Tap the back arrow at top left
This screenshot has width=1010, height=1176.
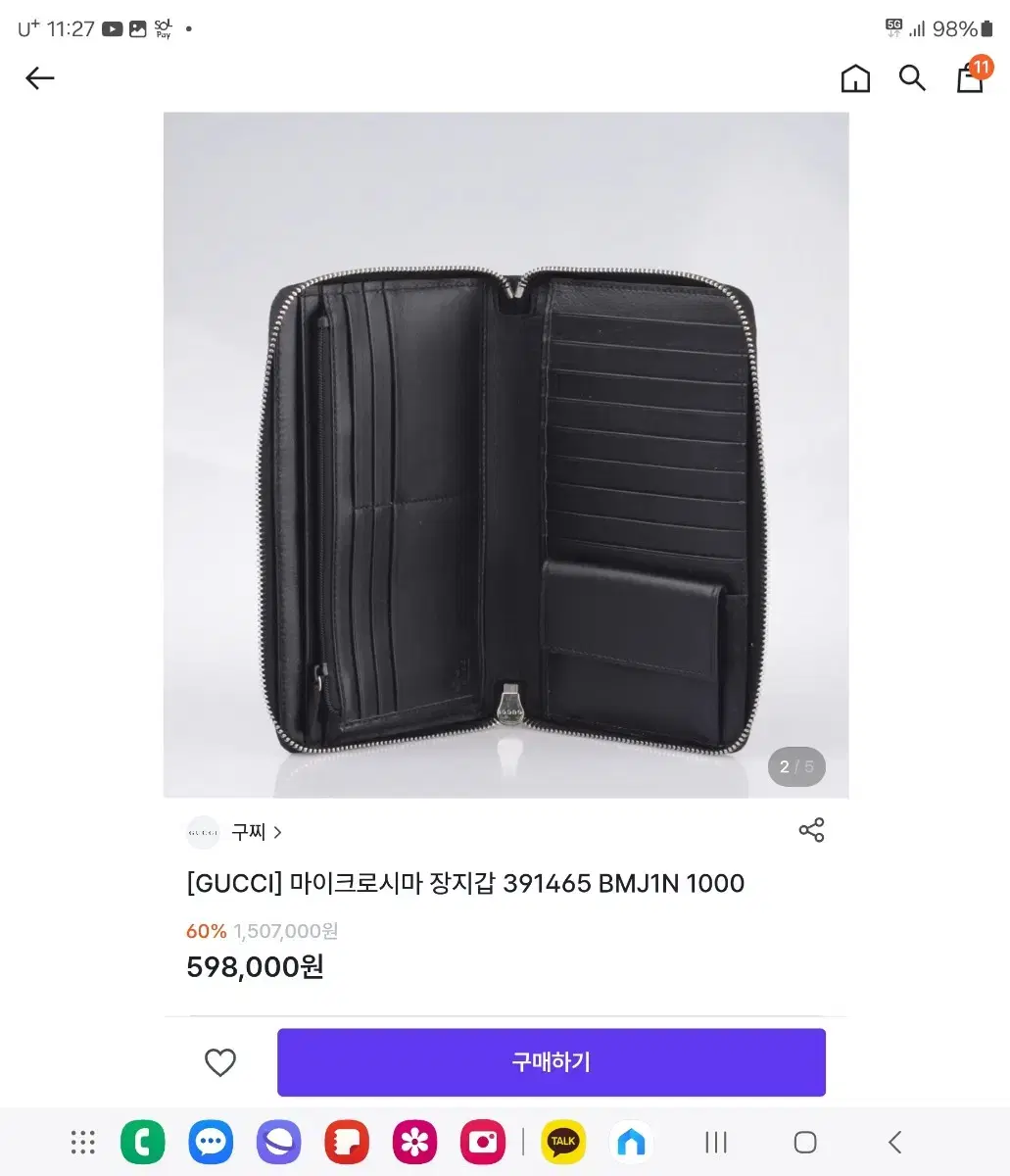(x=39, y=78)
